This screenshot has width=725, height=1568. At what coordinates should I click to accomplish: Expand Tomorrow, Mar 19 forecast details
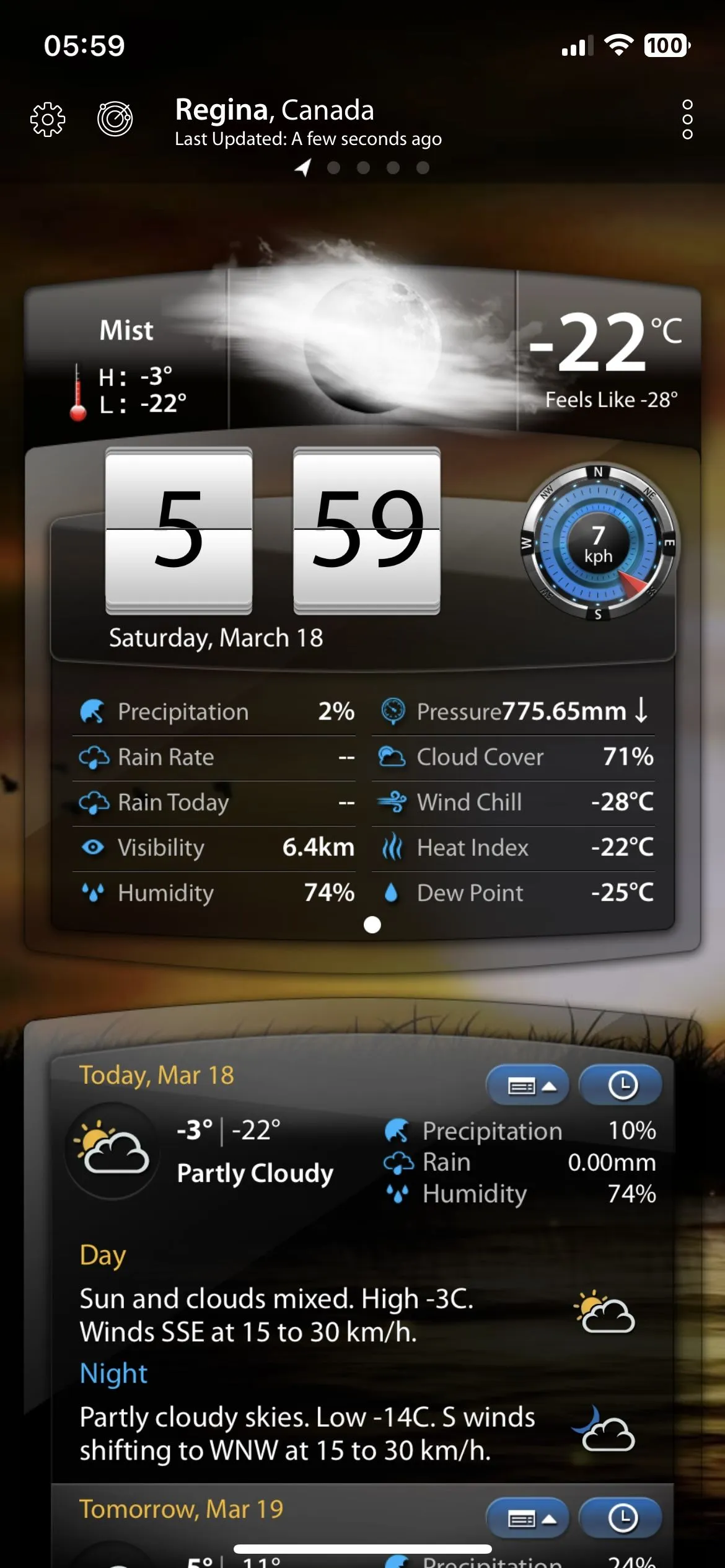(527, 1518)
